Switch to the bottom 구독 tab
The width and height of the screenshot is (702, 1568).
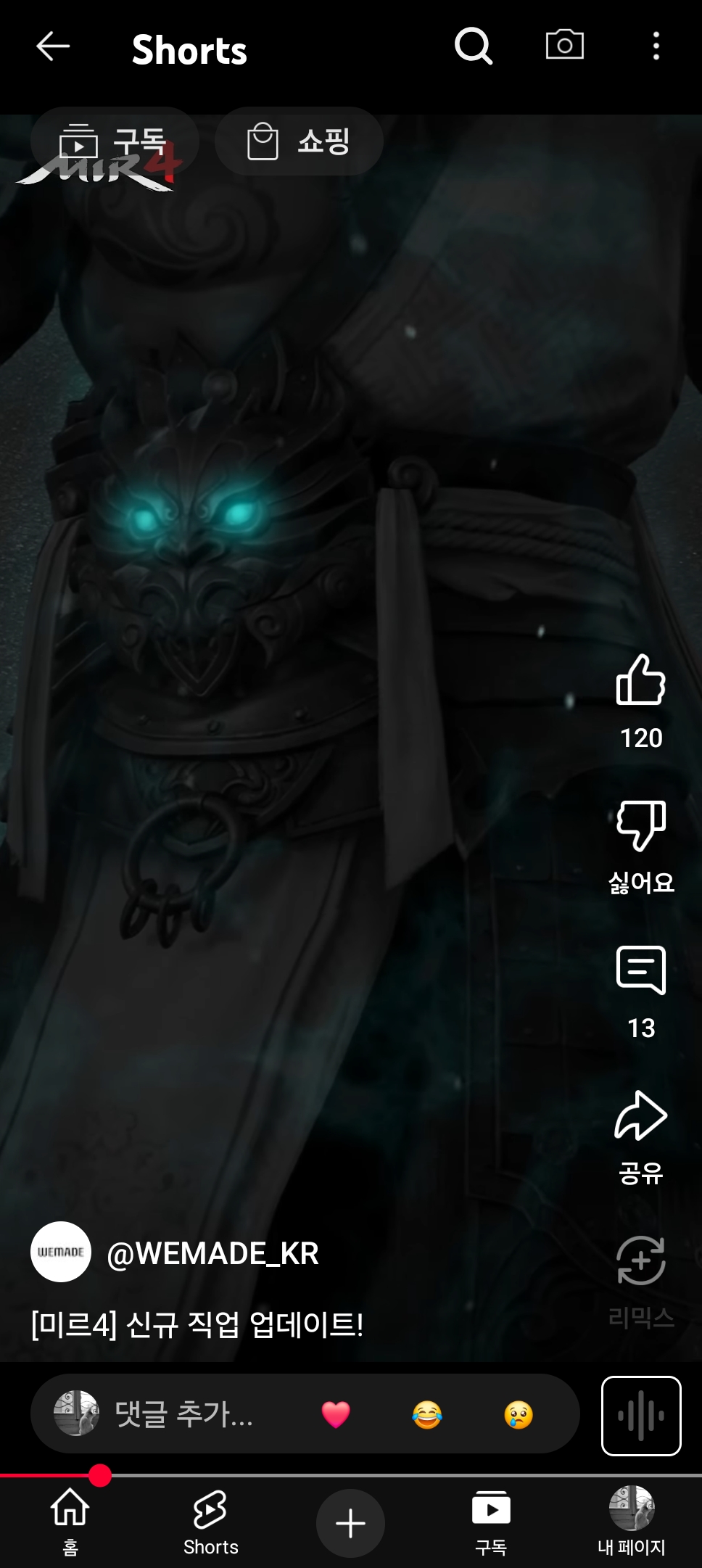point(491,1522)
